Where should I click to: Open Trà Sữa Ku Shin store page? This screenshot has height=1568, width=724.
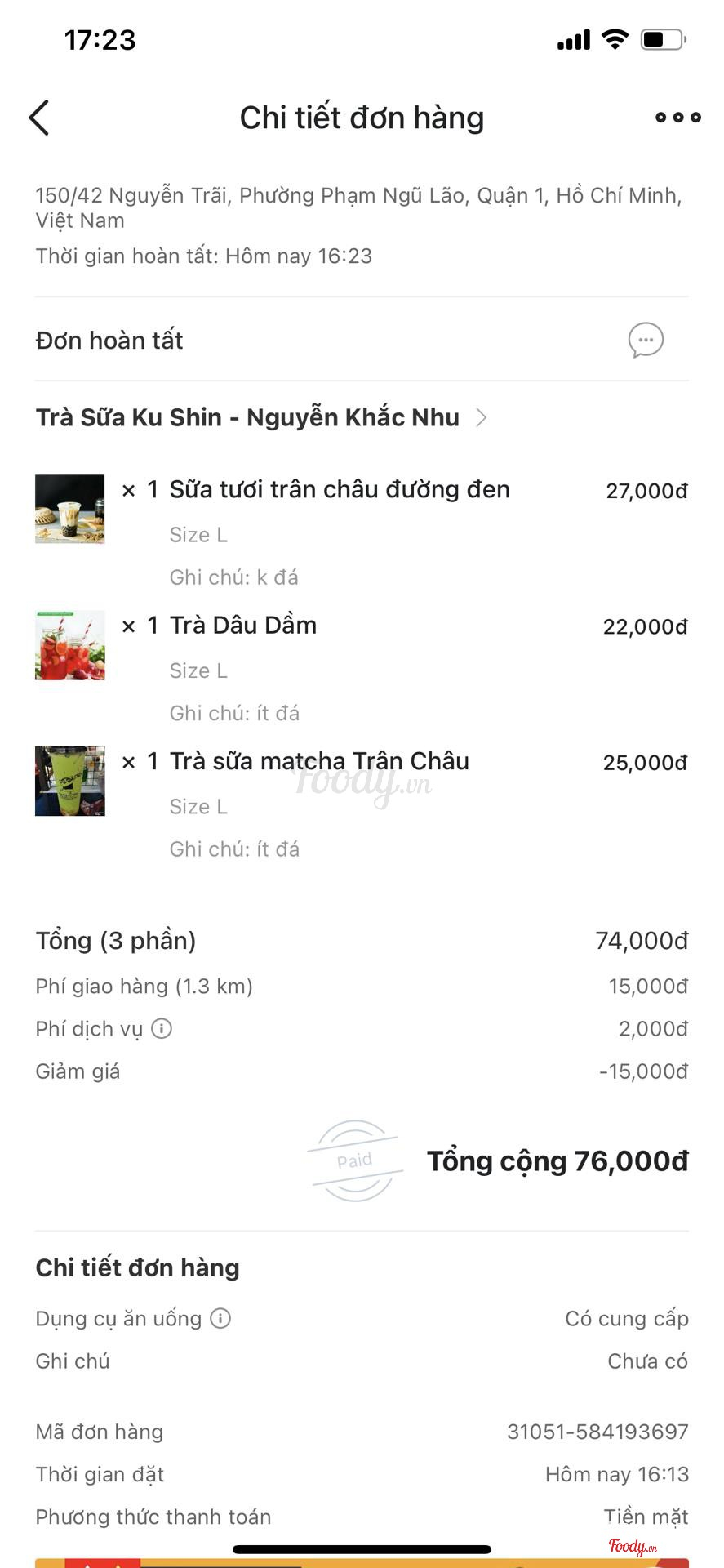[x=261, y=417]
